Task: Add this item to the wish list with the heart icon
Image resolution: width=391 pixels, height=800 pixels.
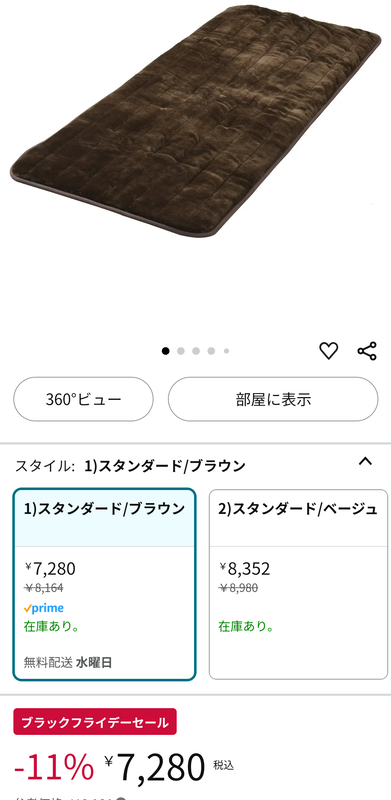Action: point(328,351)
